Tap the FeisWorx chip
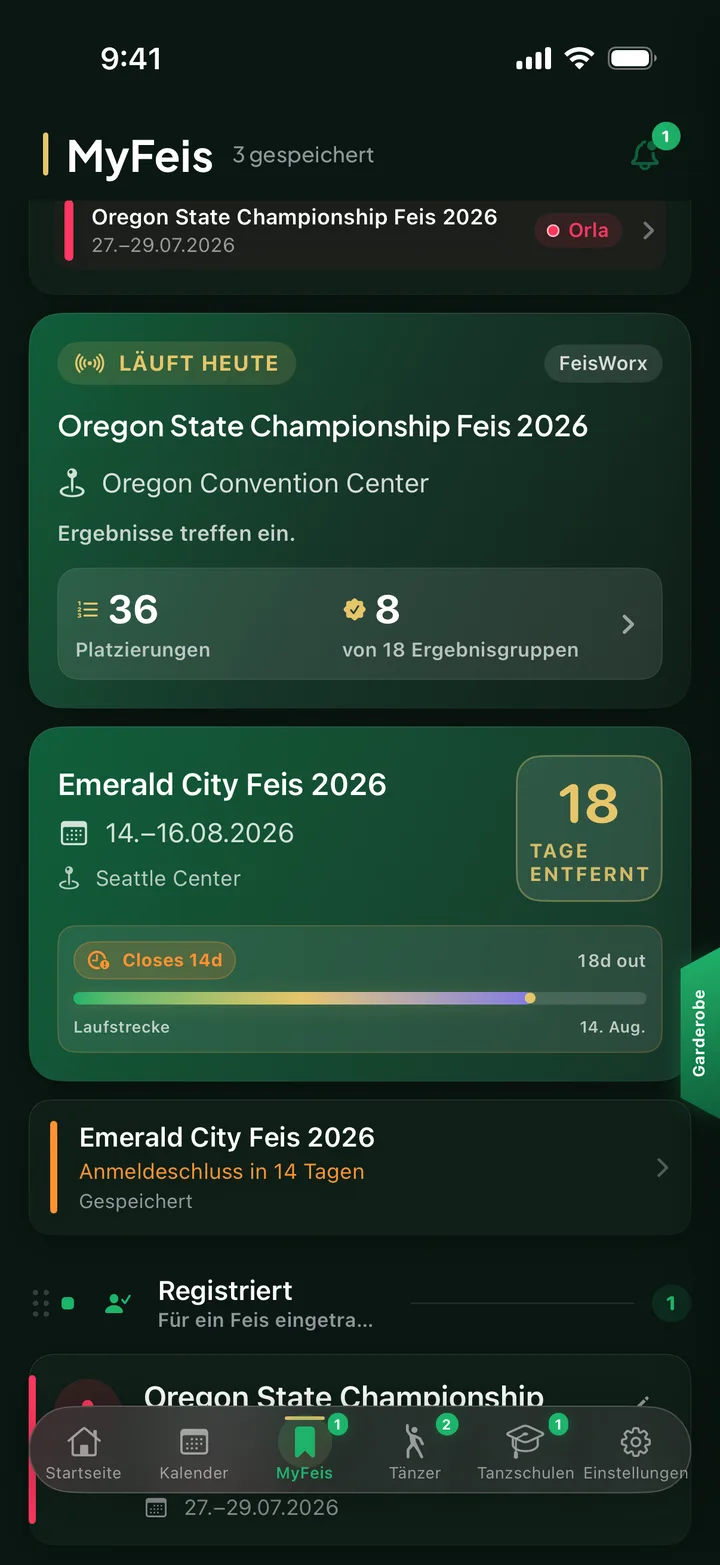 point(603,364)
